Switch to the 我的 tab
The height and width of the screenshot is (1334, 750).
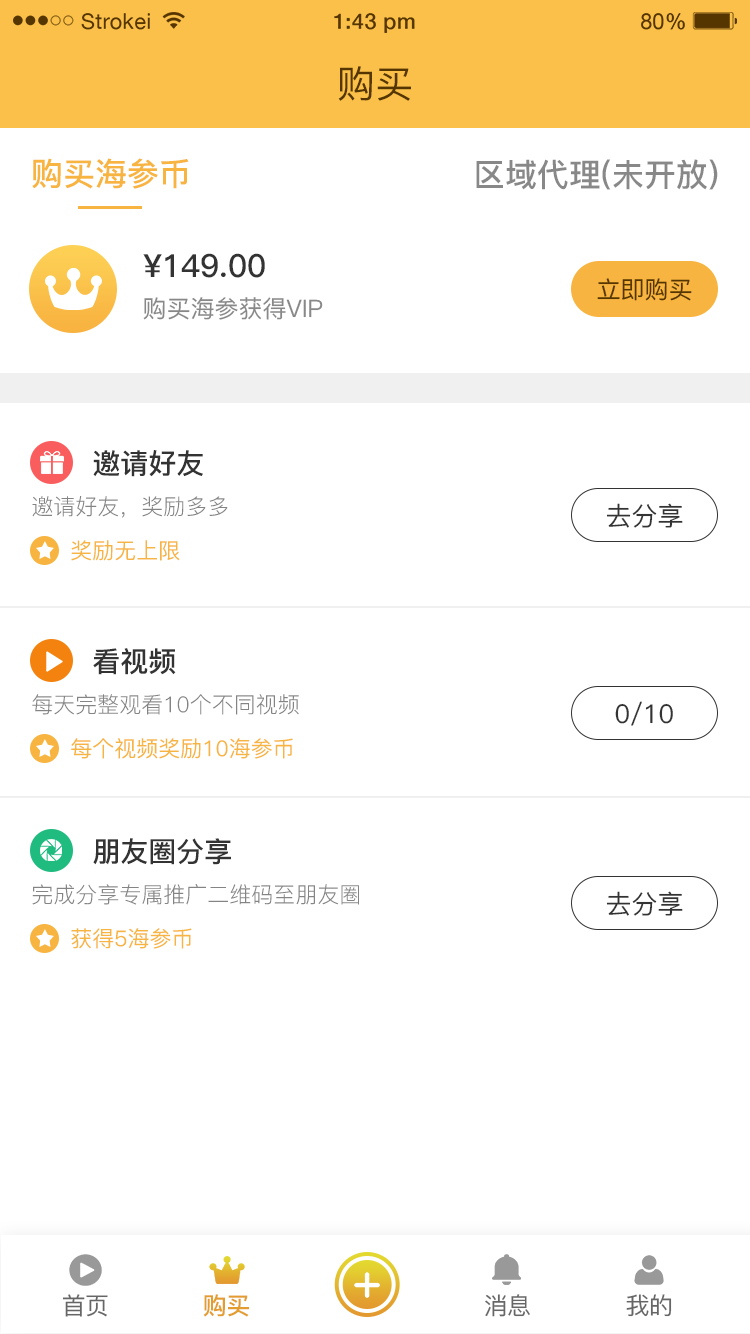(x=649, y=1285)
